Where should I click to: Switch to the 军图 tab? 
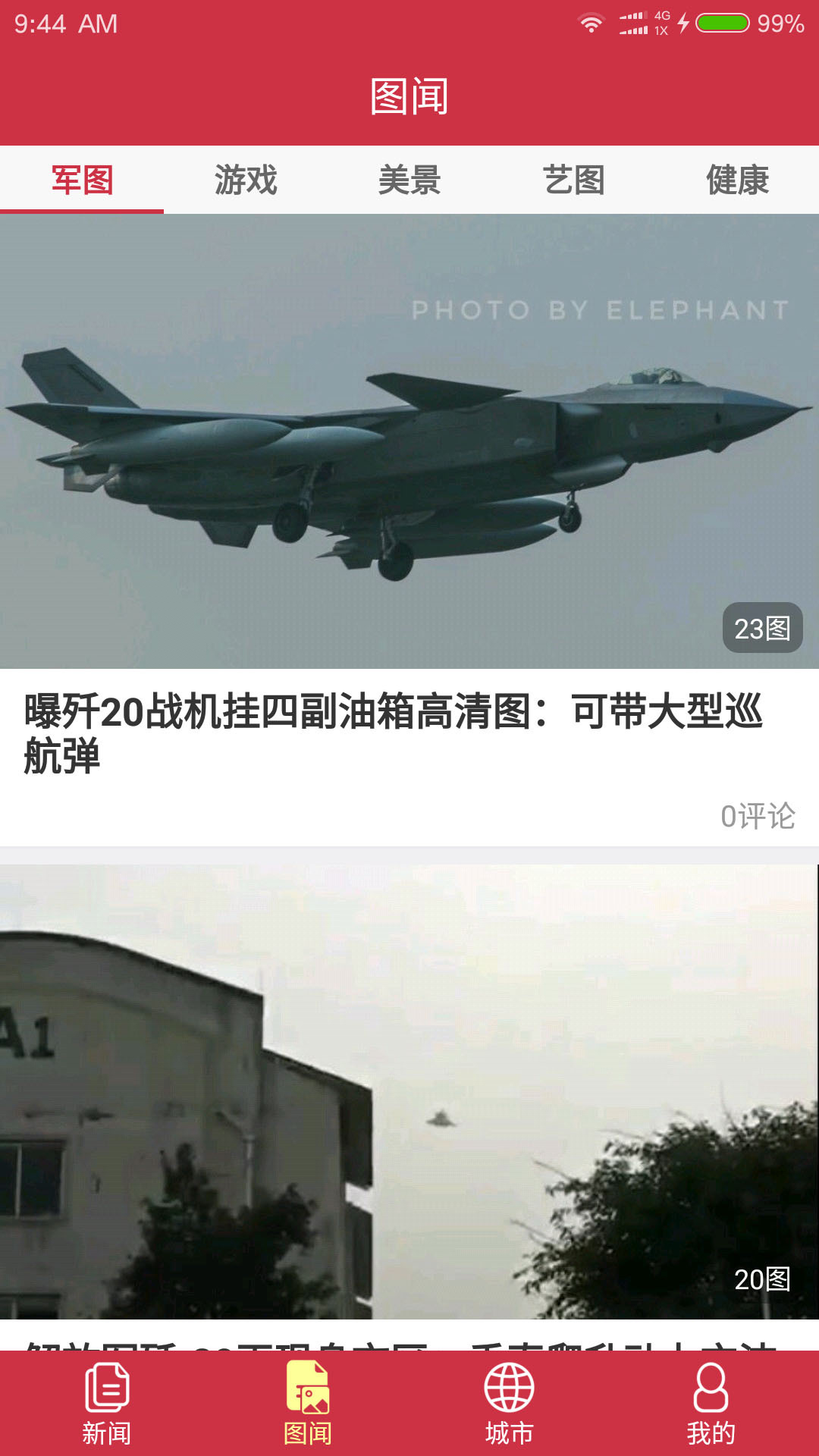click(x=82, y=180)
